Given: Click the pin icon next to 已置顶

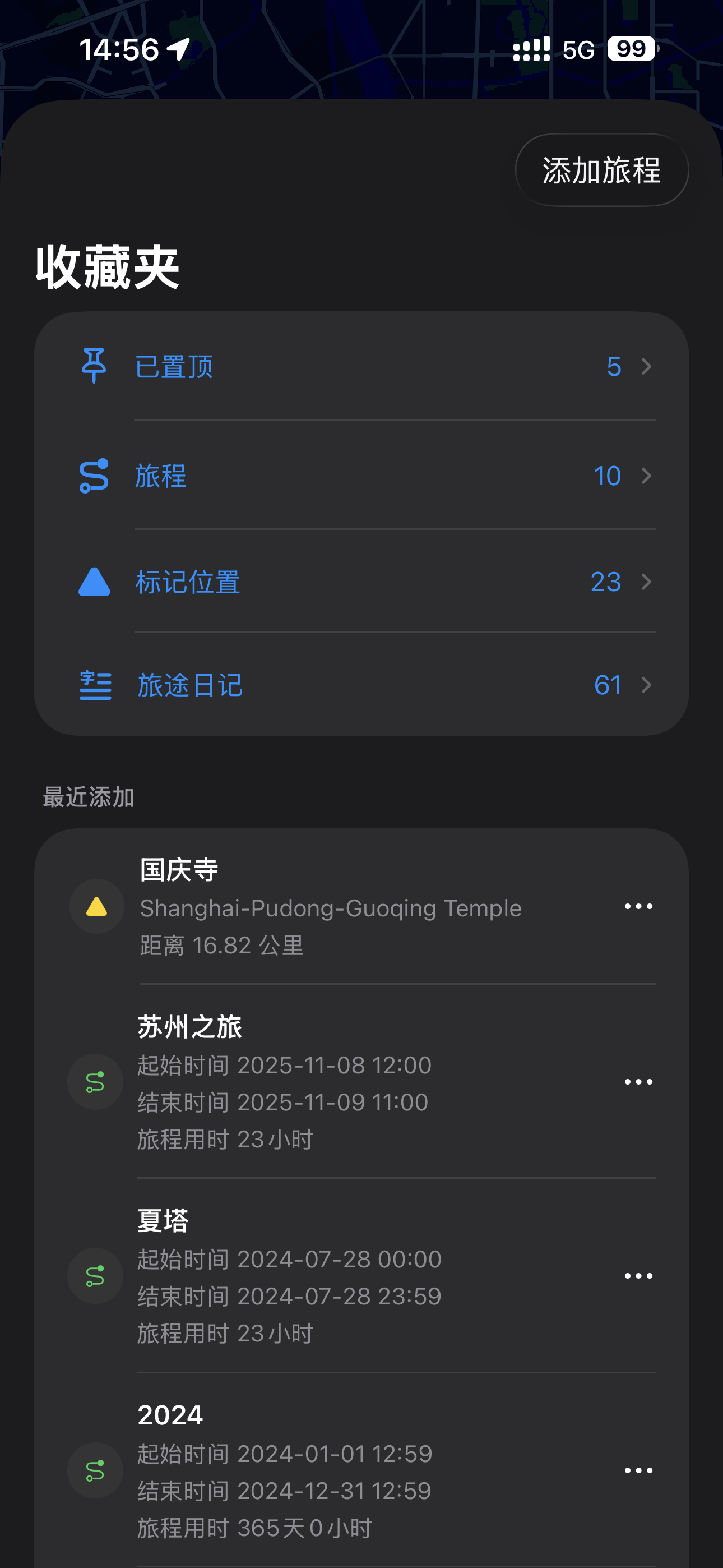Looking at the screenshot, I should click(94, 365).
